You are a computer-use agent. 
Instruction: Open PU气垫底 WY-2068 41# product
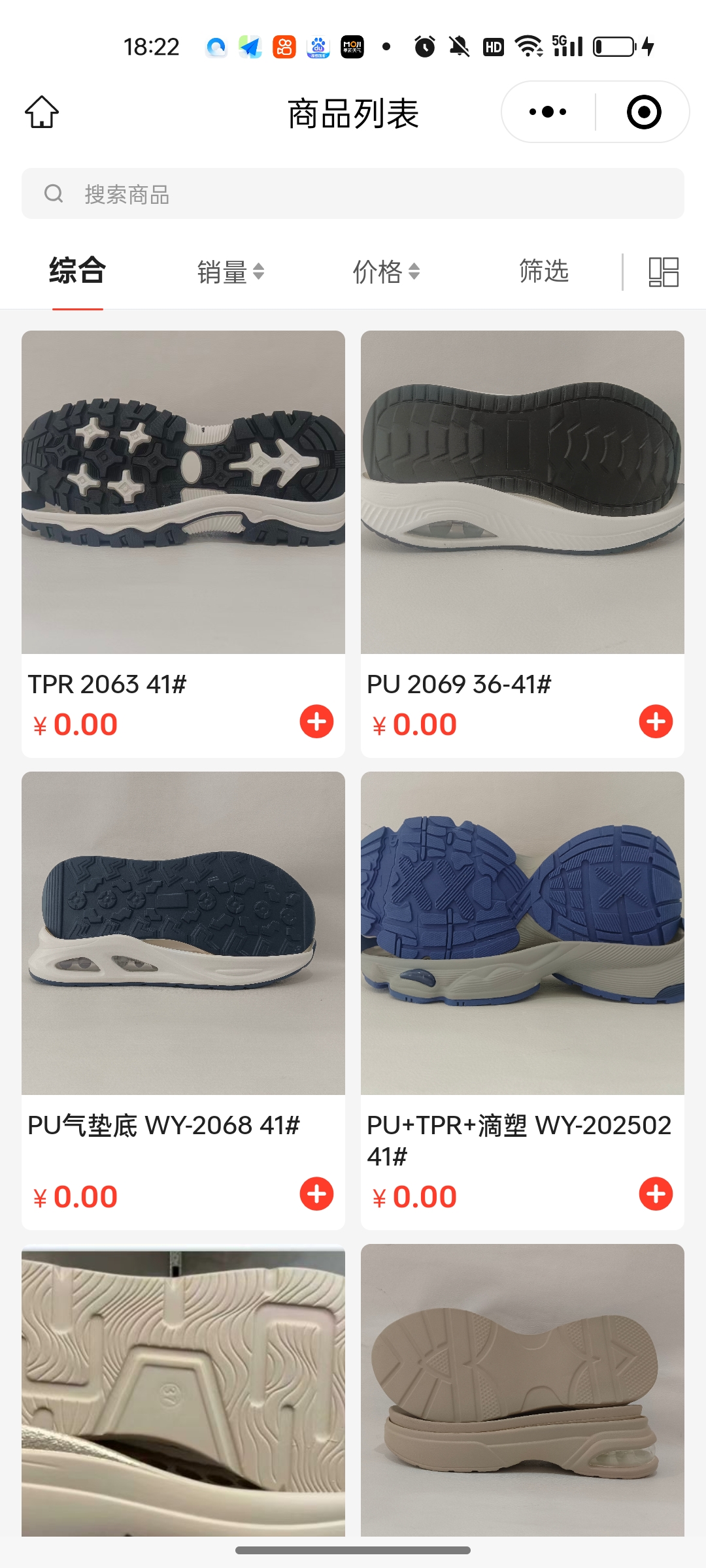tap(183, 933)
